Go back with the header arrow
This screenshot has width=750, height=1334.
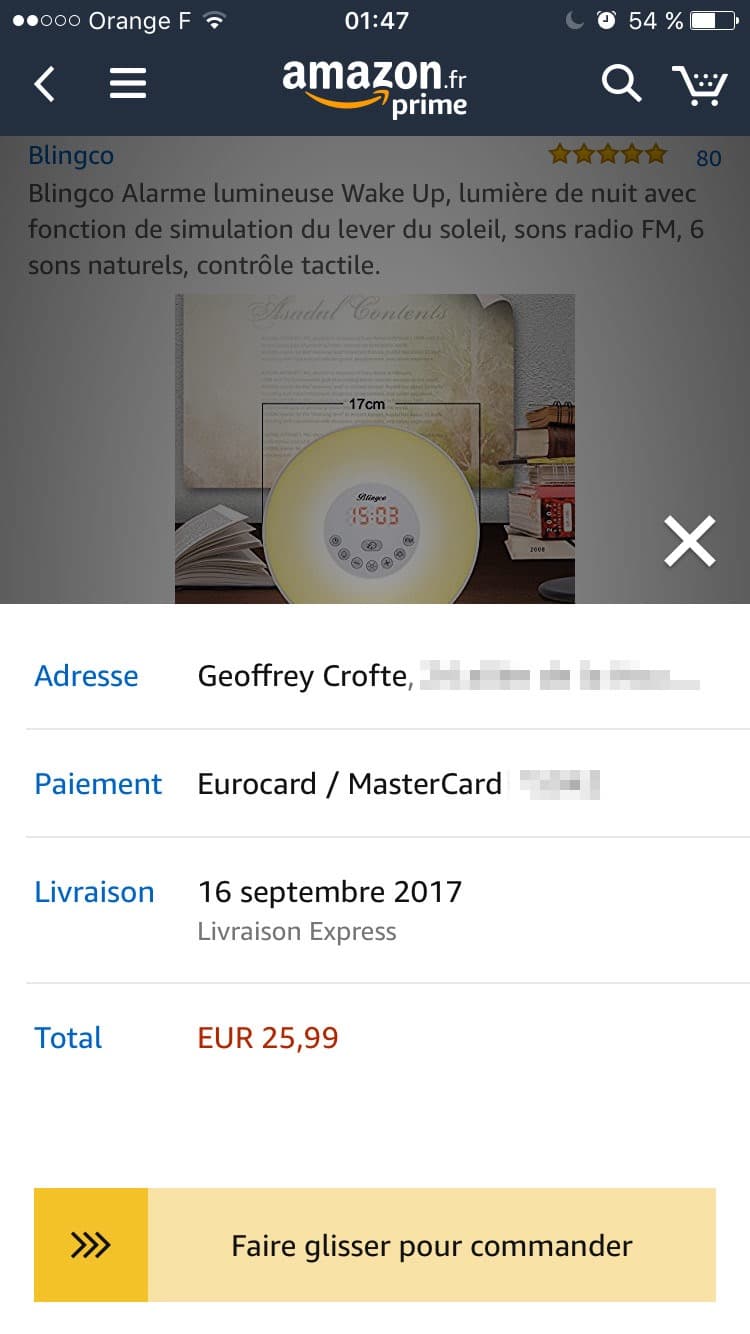45,84
